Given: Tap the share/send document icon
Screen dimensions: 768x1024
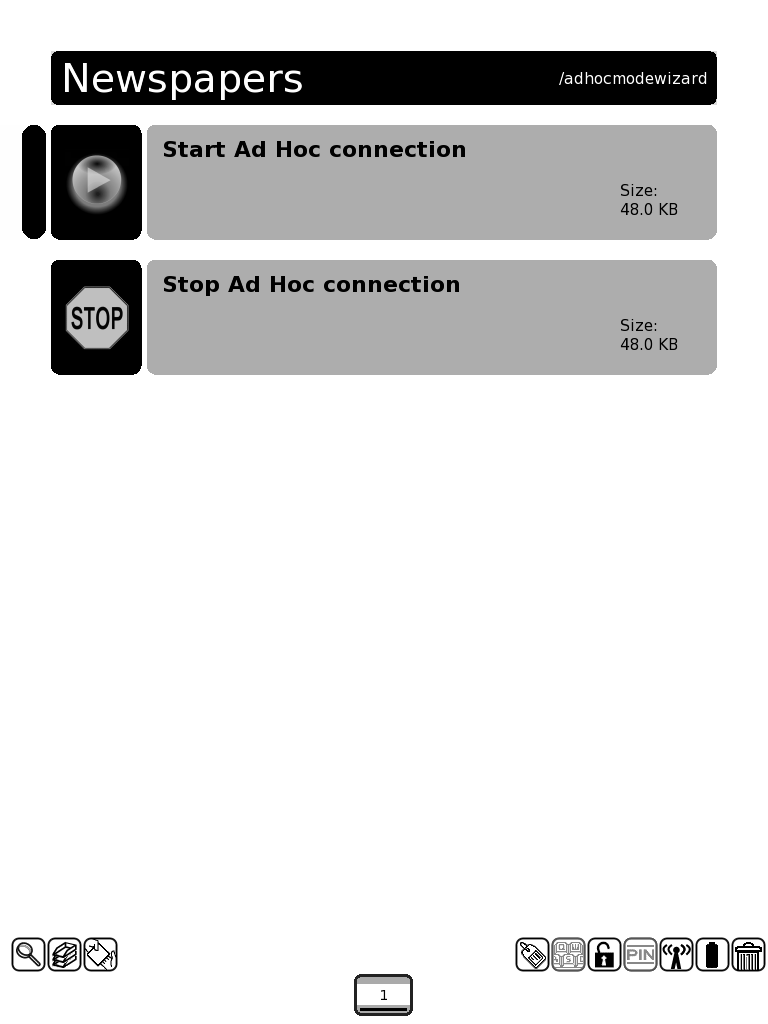Looking at the screenshot, I should 101,955.
